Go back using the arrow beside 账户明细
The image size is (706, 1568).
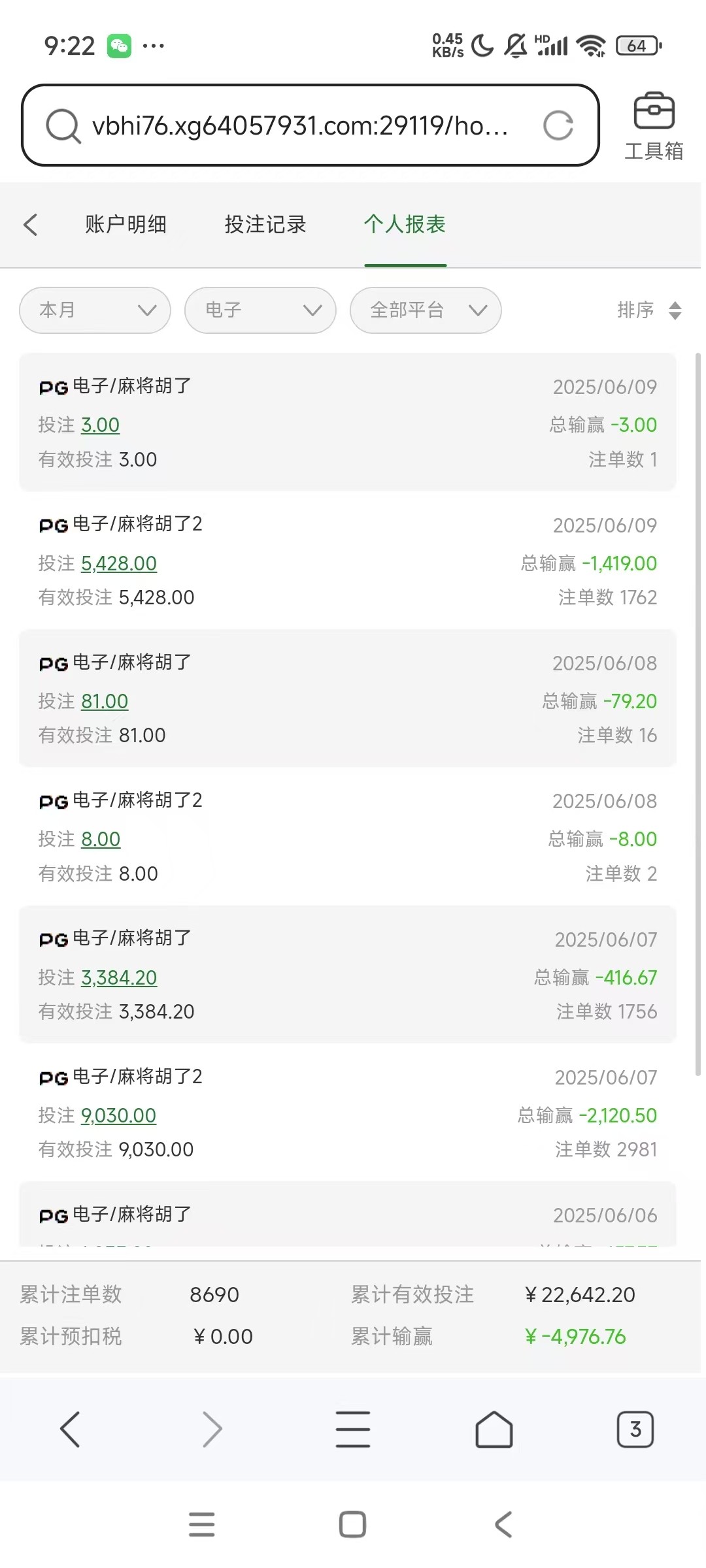pyautogui.click(x=31, y=224)
